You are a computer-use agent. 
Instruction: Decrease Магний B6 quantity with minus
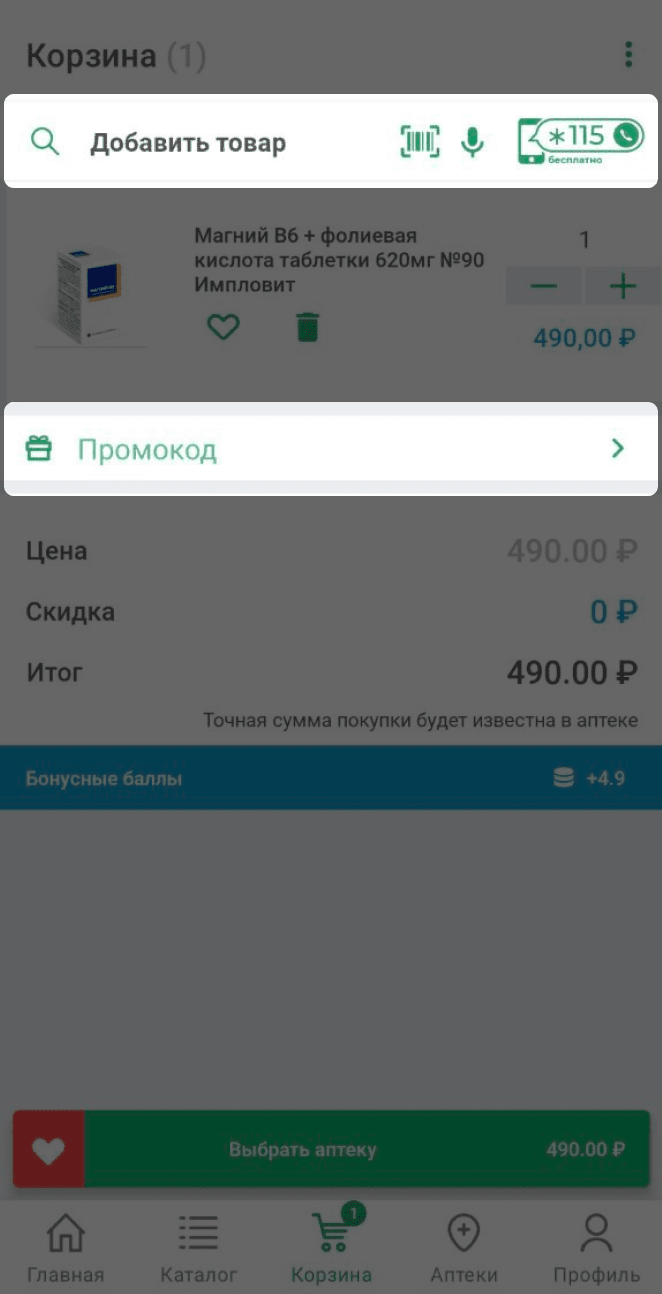pyautogui.click(x=544, y=287)
